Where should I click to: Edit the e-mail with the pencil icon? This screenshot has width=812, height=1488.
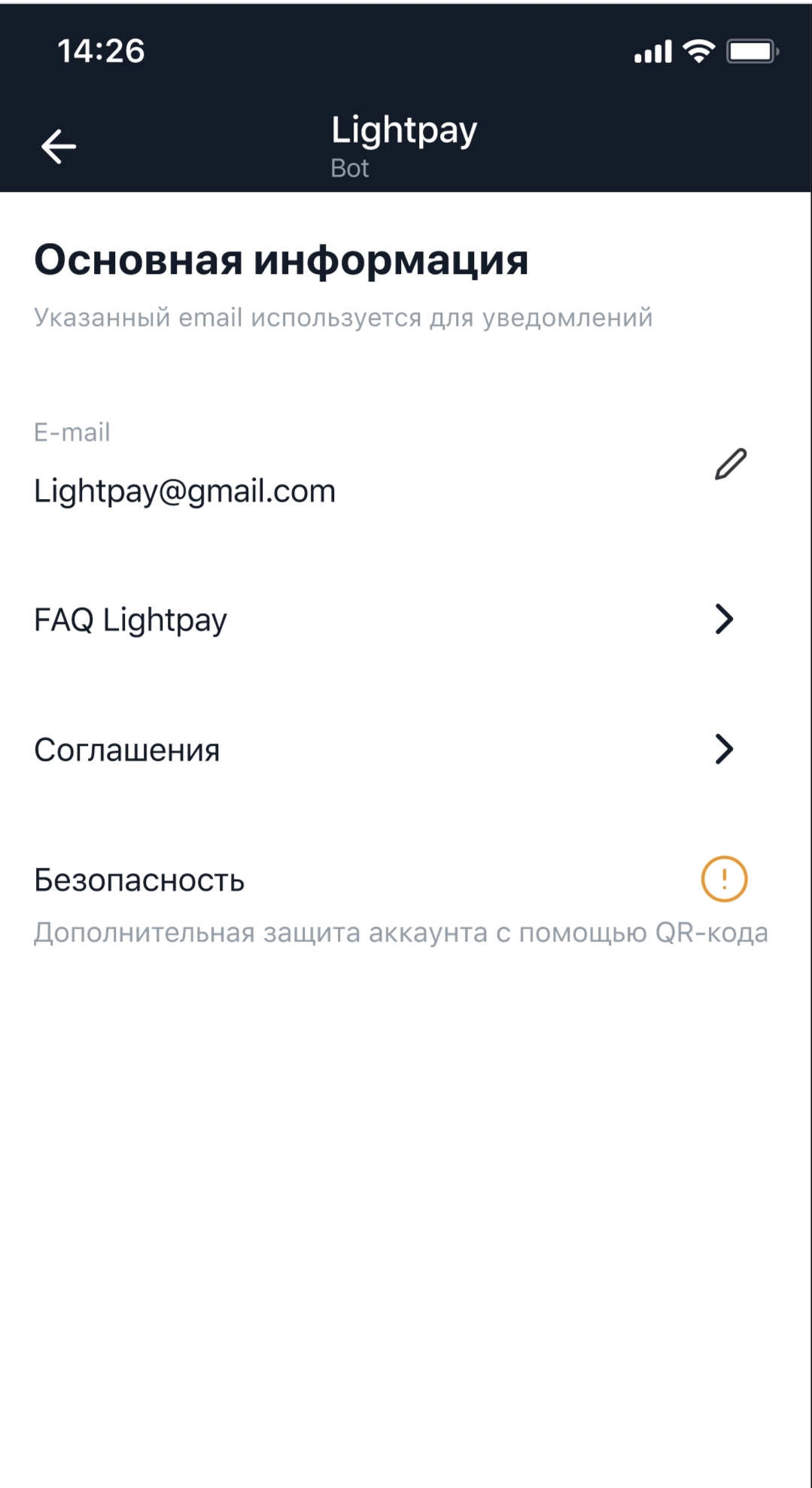(x=730, y=464)
